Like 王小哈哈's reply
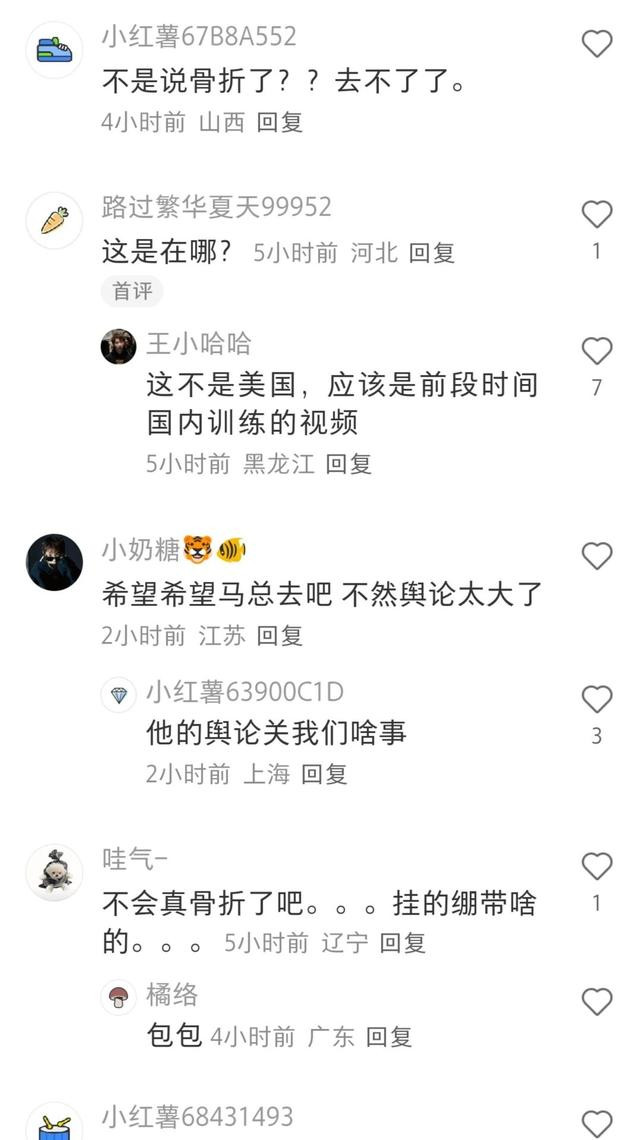 pyautogui.click(x=597, y=351)
